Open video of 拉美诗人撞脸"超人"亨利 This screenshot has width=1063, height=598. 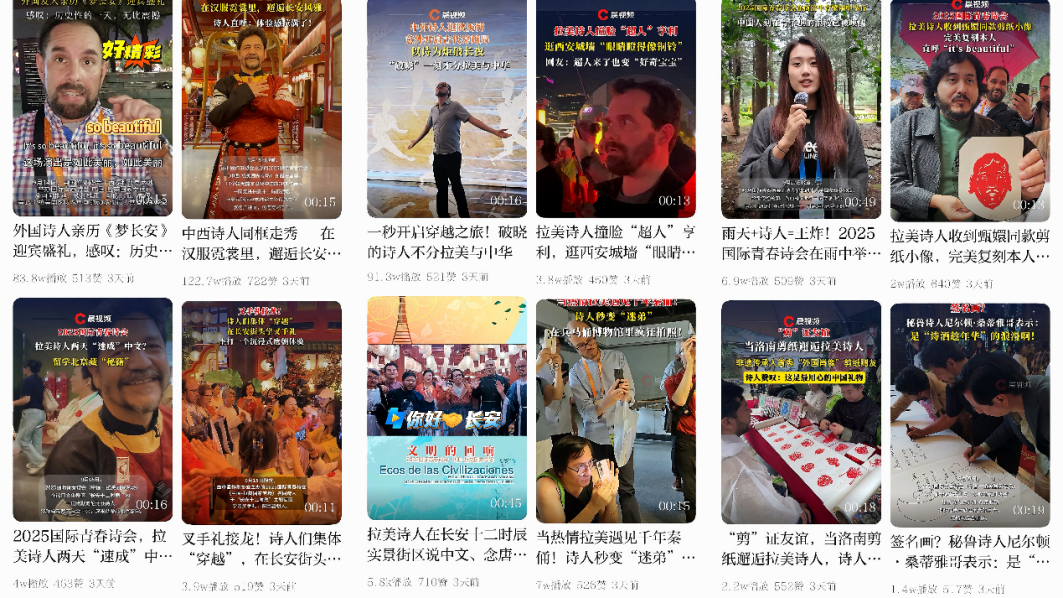coord(615,108)
